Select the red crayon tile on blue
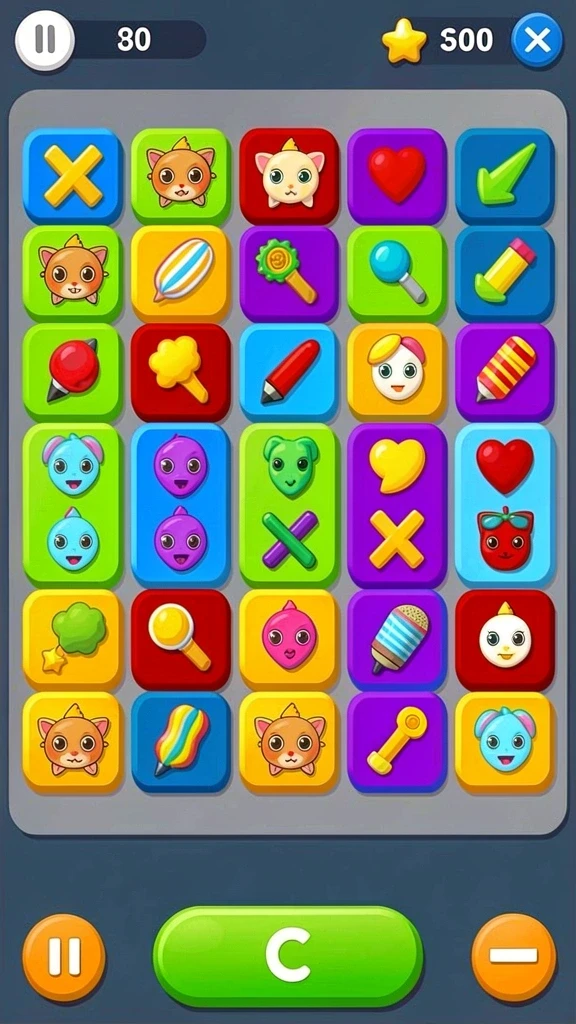 [x=289, y=372]
